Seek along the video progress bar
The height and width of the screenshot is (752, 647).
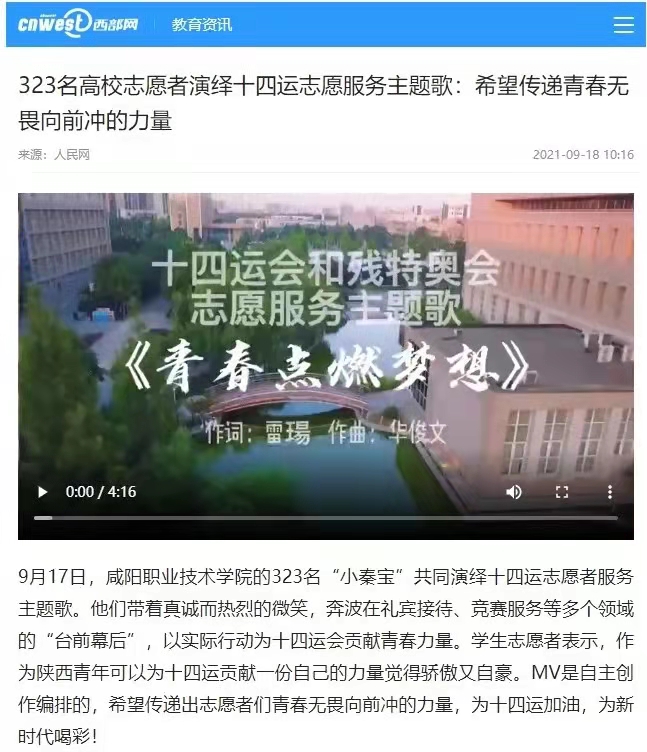(325, 517)
